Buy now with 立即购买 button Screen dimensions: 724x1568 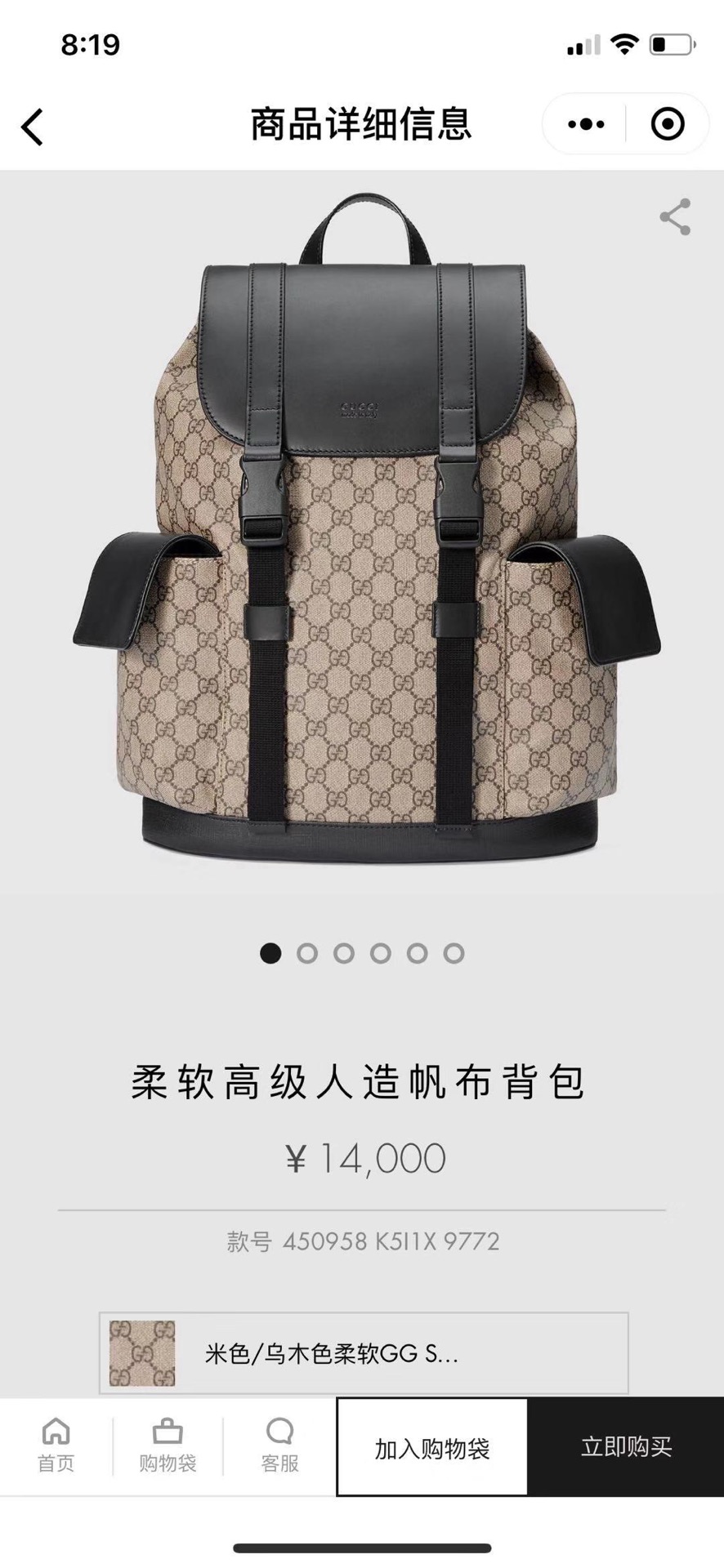(626, 1447)
